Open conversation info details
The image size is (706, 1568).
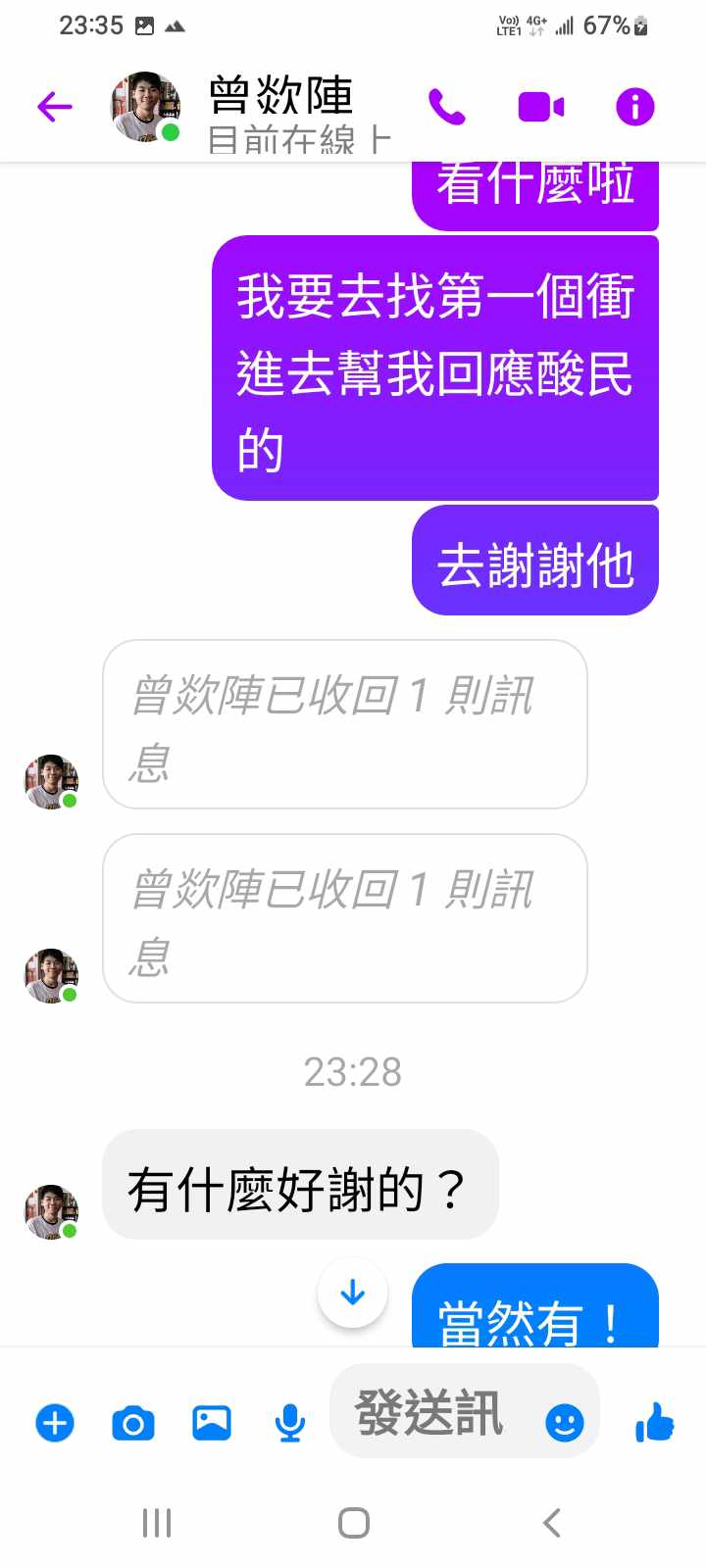[x=634, y=106]
